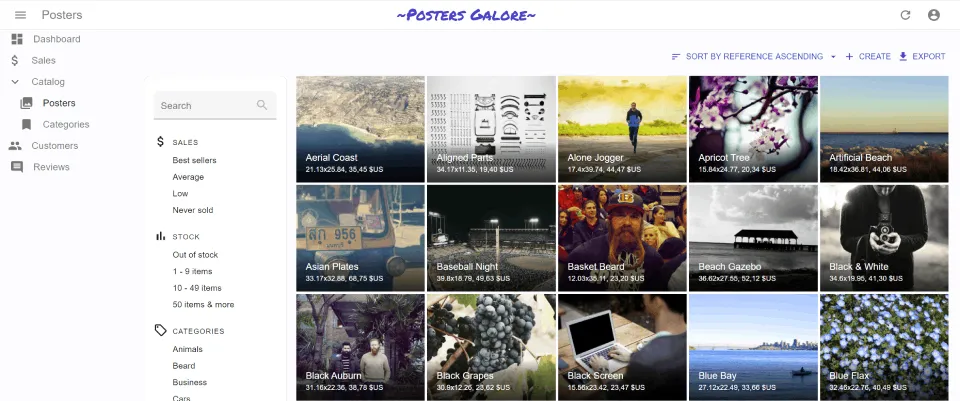This screenshot has width=960, height=401.
Task: Open the user profile icon
Action: (934, 15)
